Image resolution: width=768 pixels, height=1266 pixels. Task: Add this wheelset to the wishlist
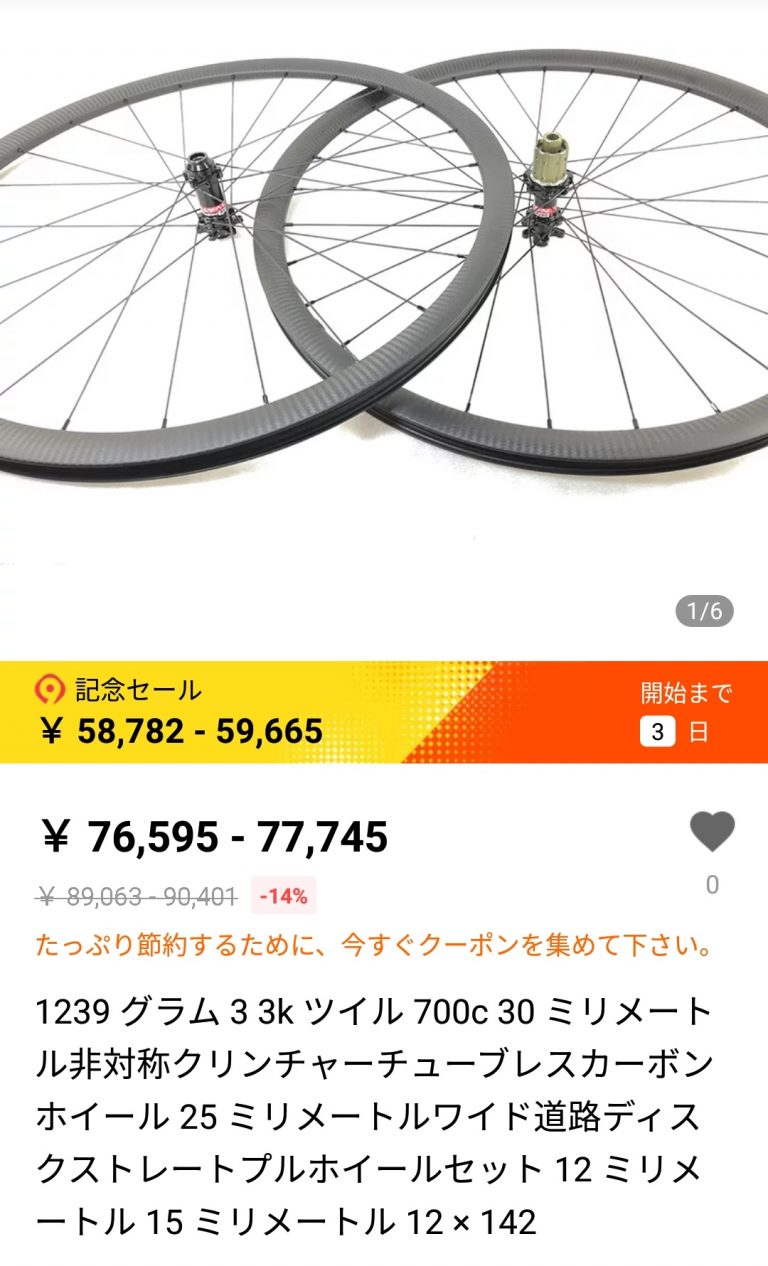712,832
